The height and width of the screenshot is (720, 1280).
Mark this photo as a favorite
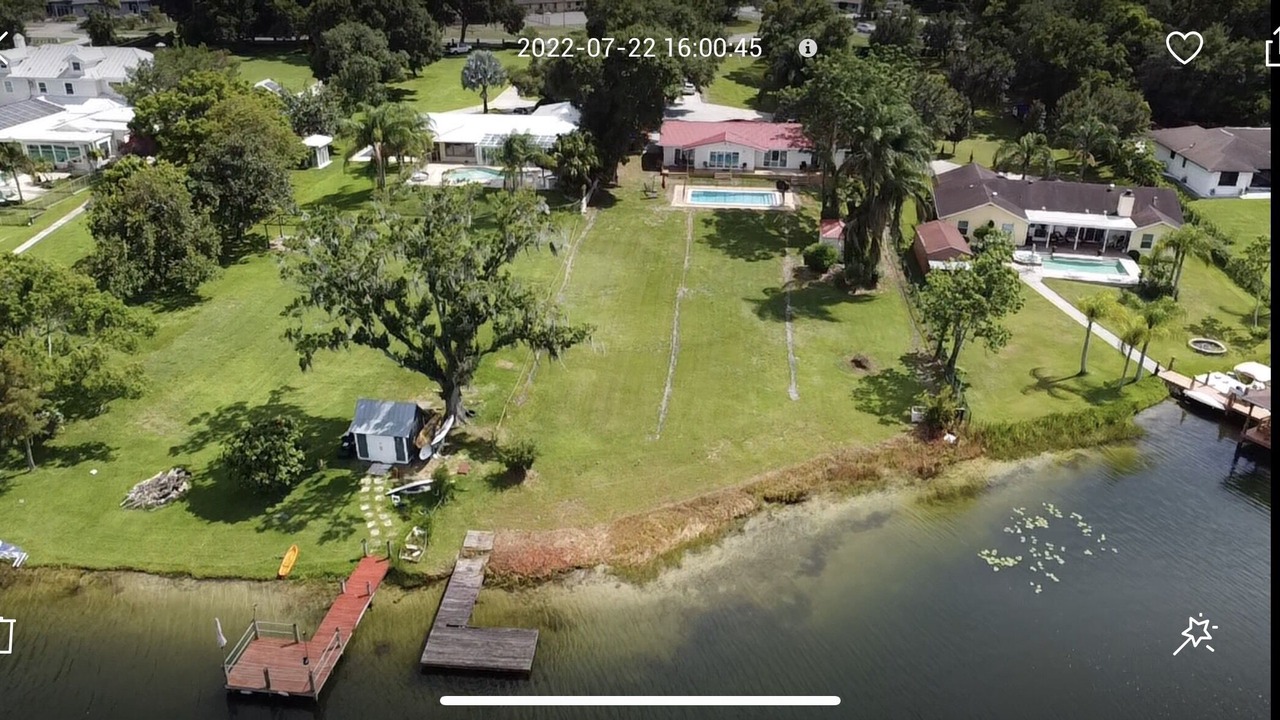[x=1184, y=47]
